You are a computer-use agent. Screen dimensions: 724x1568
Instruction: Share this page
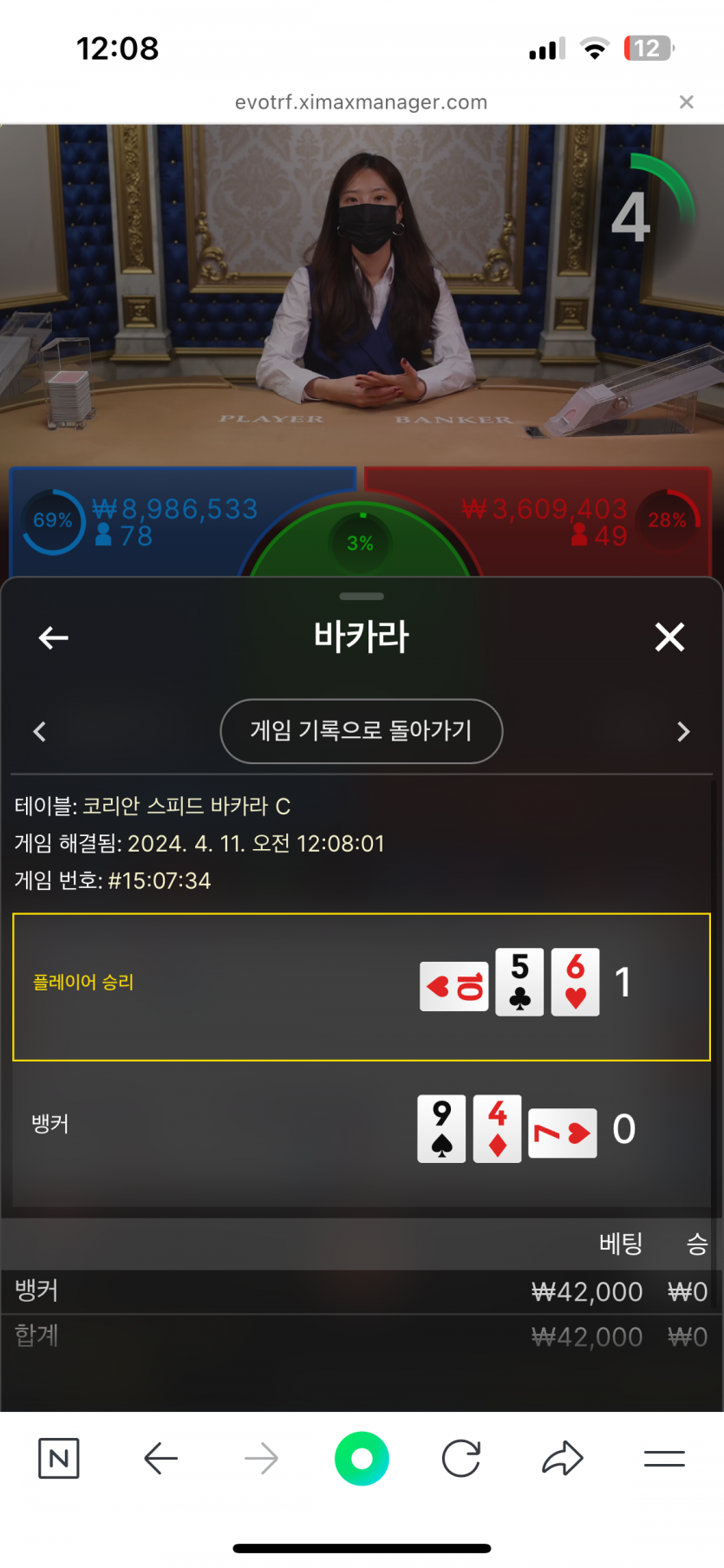tap(563, 1459)
